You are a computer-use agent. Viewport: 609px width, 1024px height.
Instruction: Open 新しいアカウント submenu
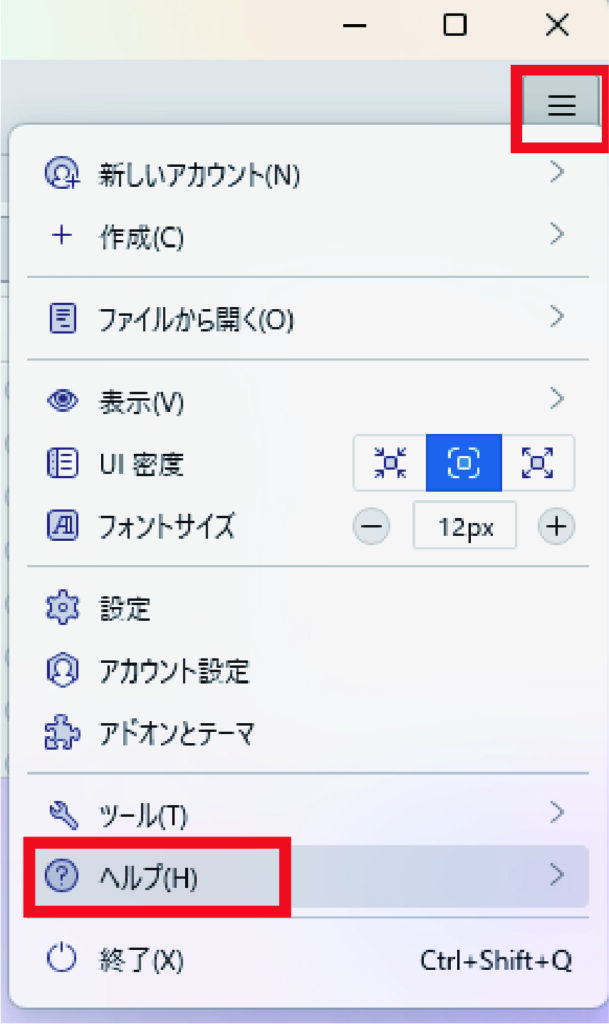(x=200, y=175)
